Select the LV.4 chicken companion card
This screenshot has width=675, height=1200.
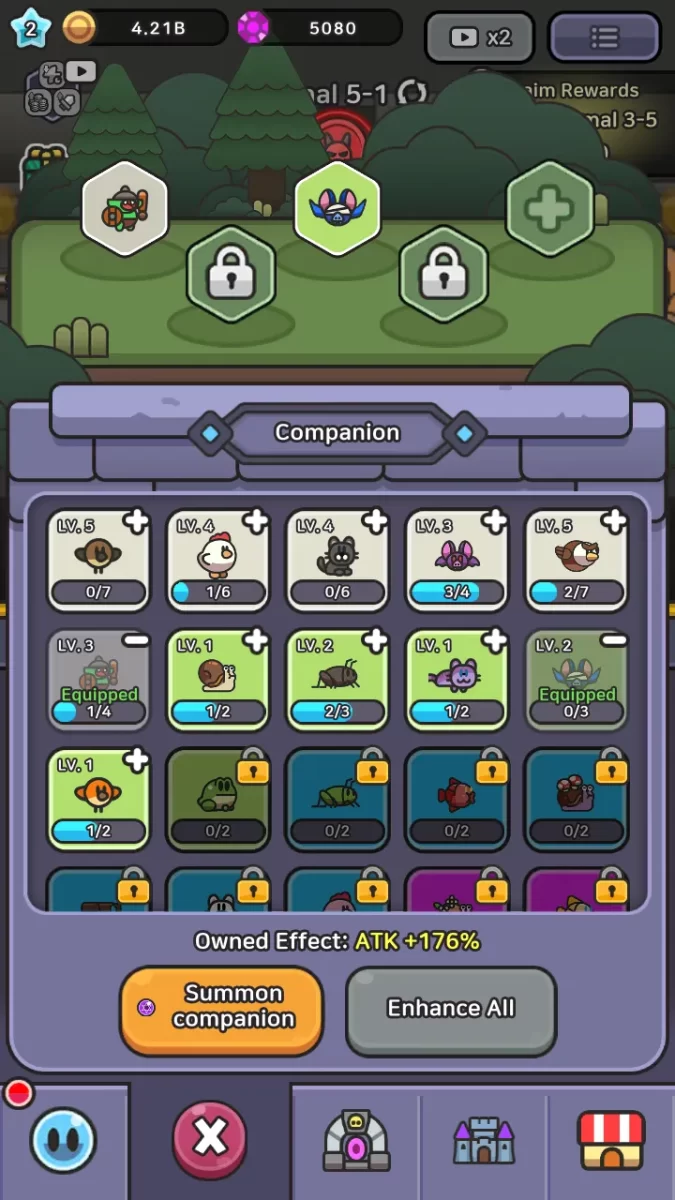(x=218, y=560)
